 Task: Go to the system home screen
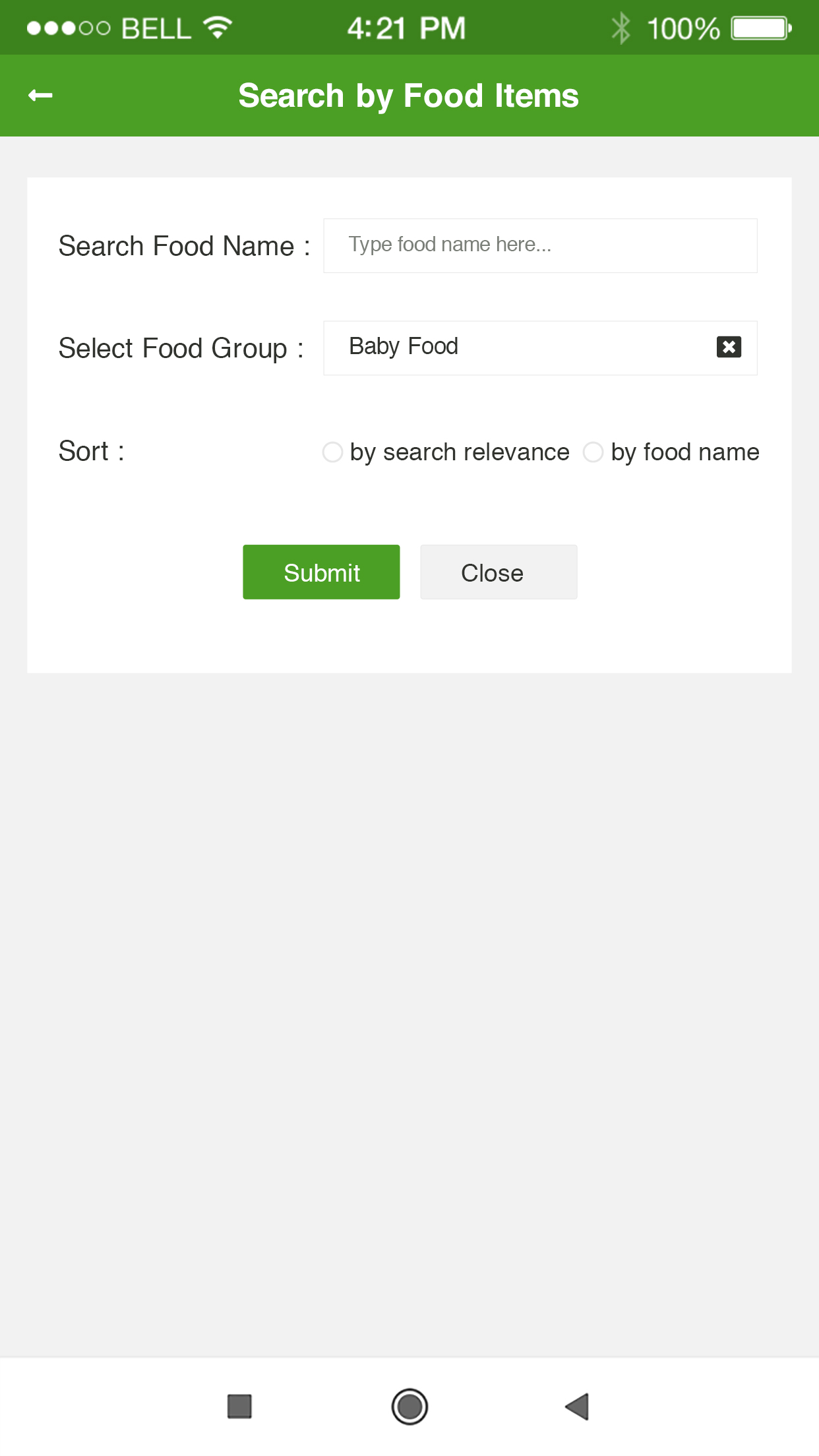tap(409, 1407)
